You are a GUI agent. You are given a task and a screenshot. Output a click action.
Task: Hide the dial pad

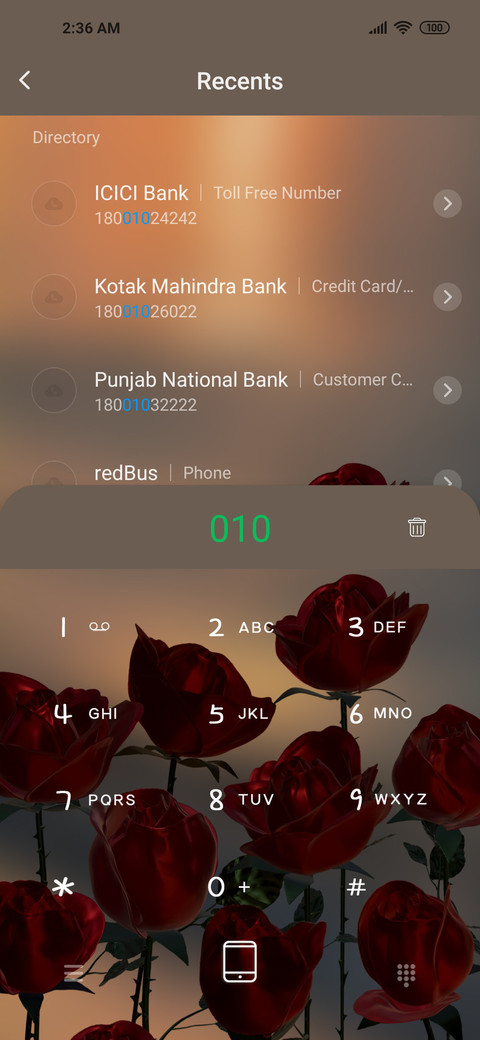tap(406, 974)
